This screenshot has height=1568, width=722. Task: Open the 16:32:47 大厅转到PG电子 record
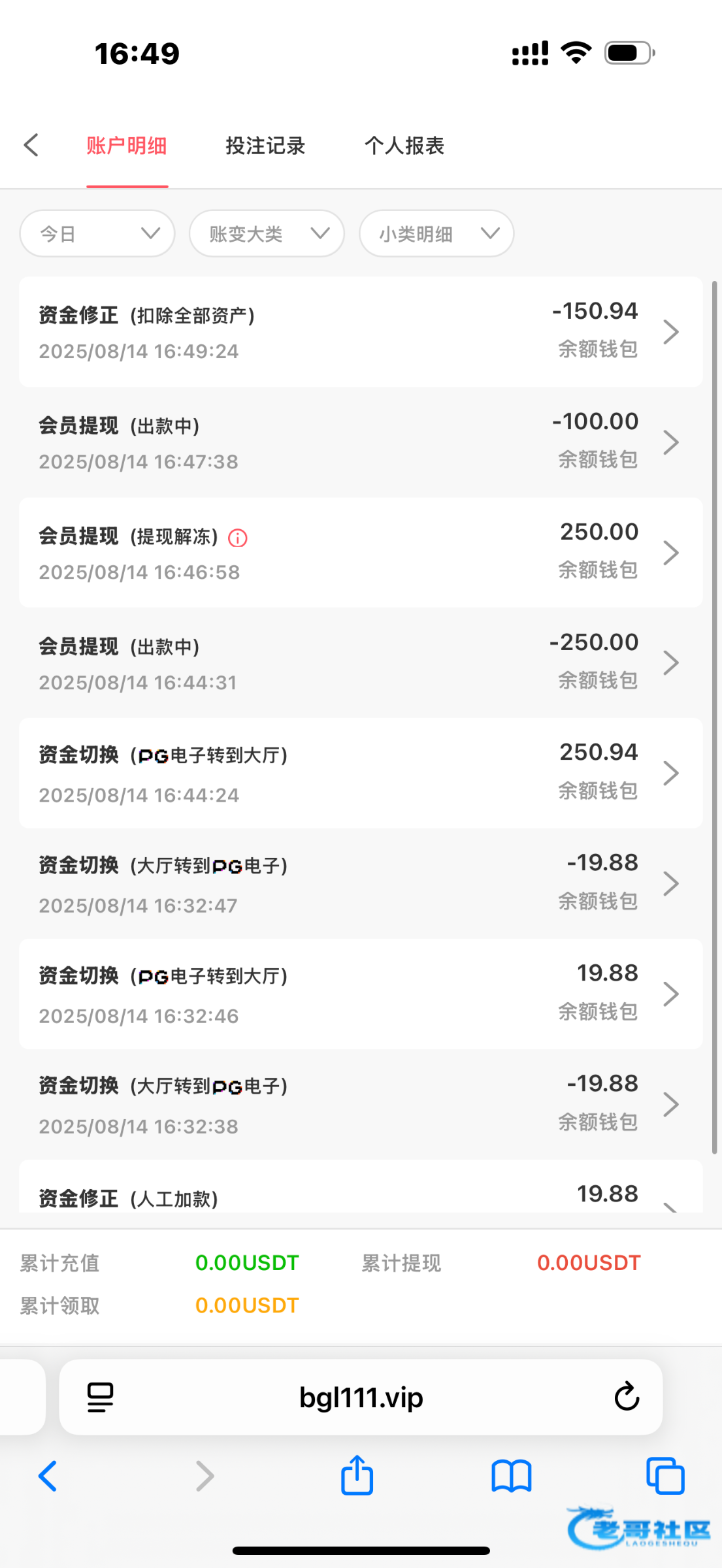[x=361, y=884]
